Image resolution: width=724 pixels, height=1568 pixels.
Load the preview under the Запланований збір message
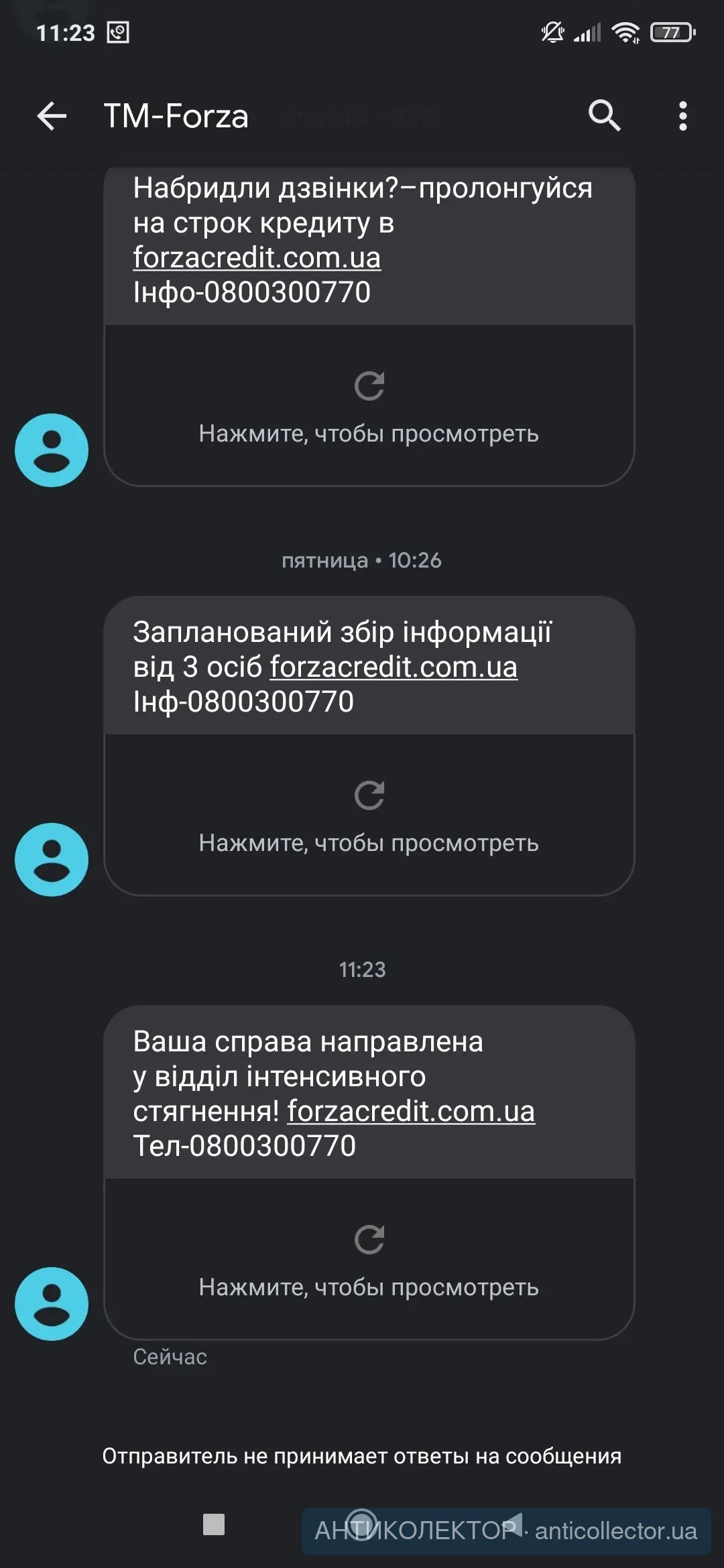(x=369, y=815)
